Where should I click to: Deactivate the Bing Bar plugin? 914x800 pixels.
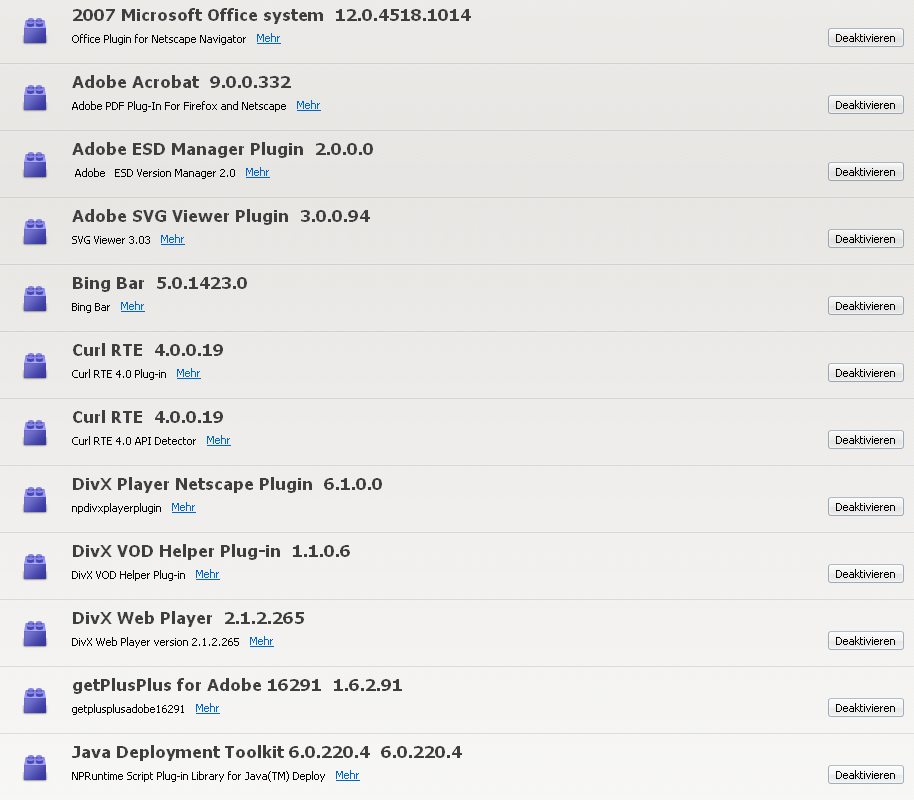[865, 306]
